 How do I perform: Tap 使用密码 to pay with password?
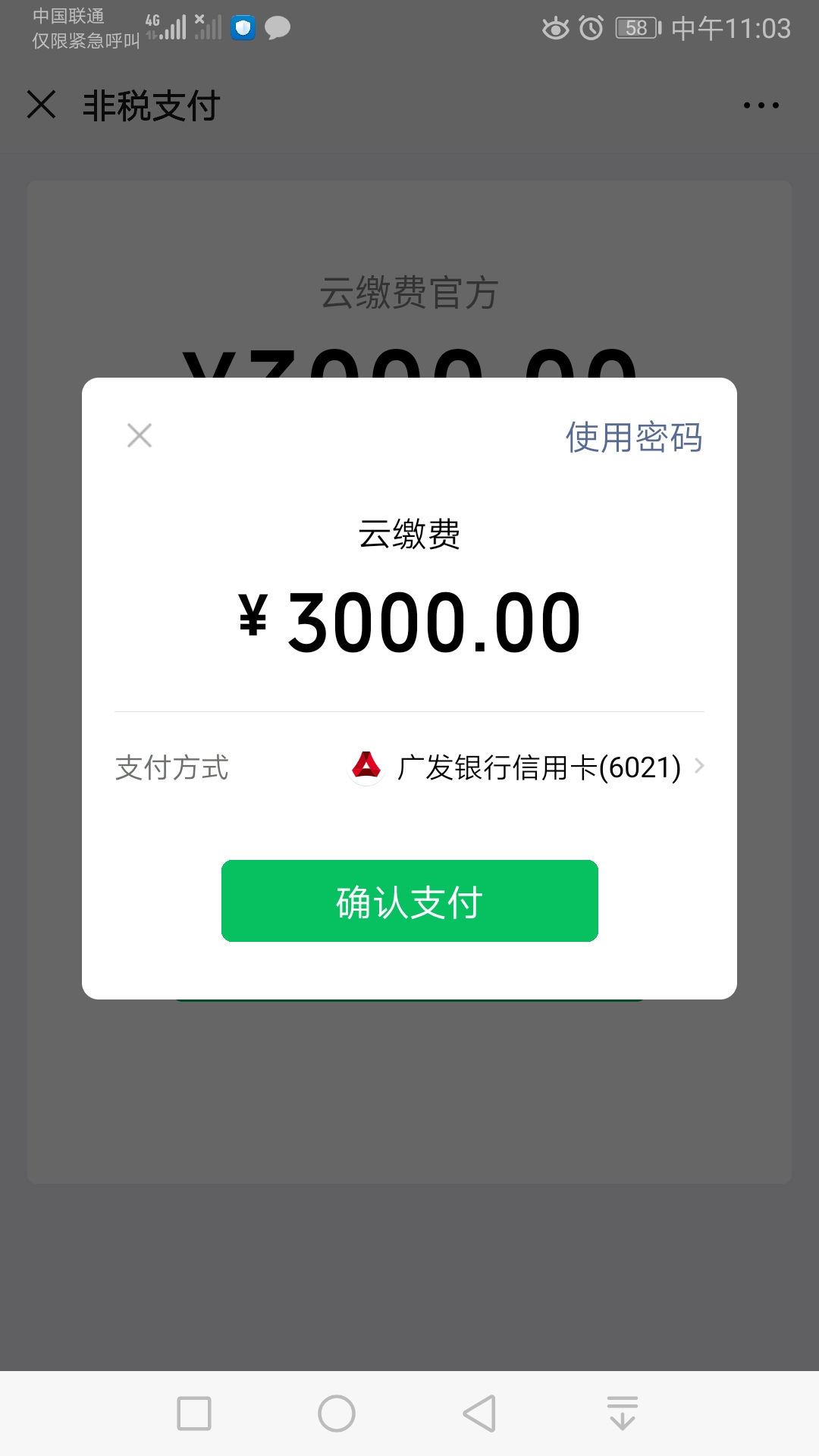633,438
